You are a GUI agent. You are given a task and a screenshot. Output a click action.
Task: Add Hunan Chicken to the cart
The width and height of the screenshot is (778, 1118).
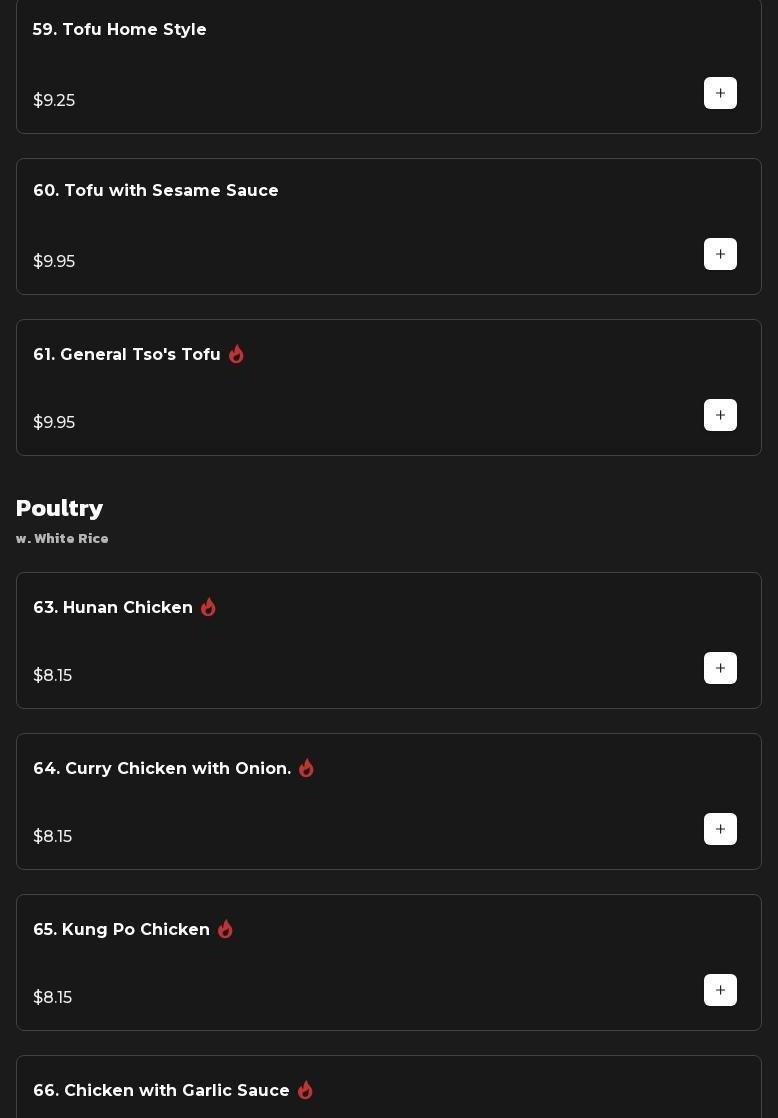[720, 668]
